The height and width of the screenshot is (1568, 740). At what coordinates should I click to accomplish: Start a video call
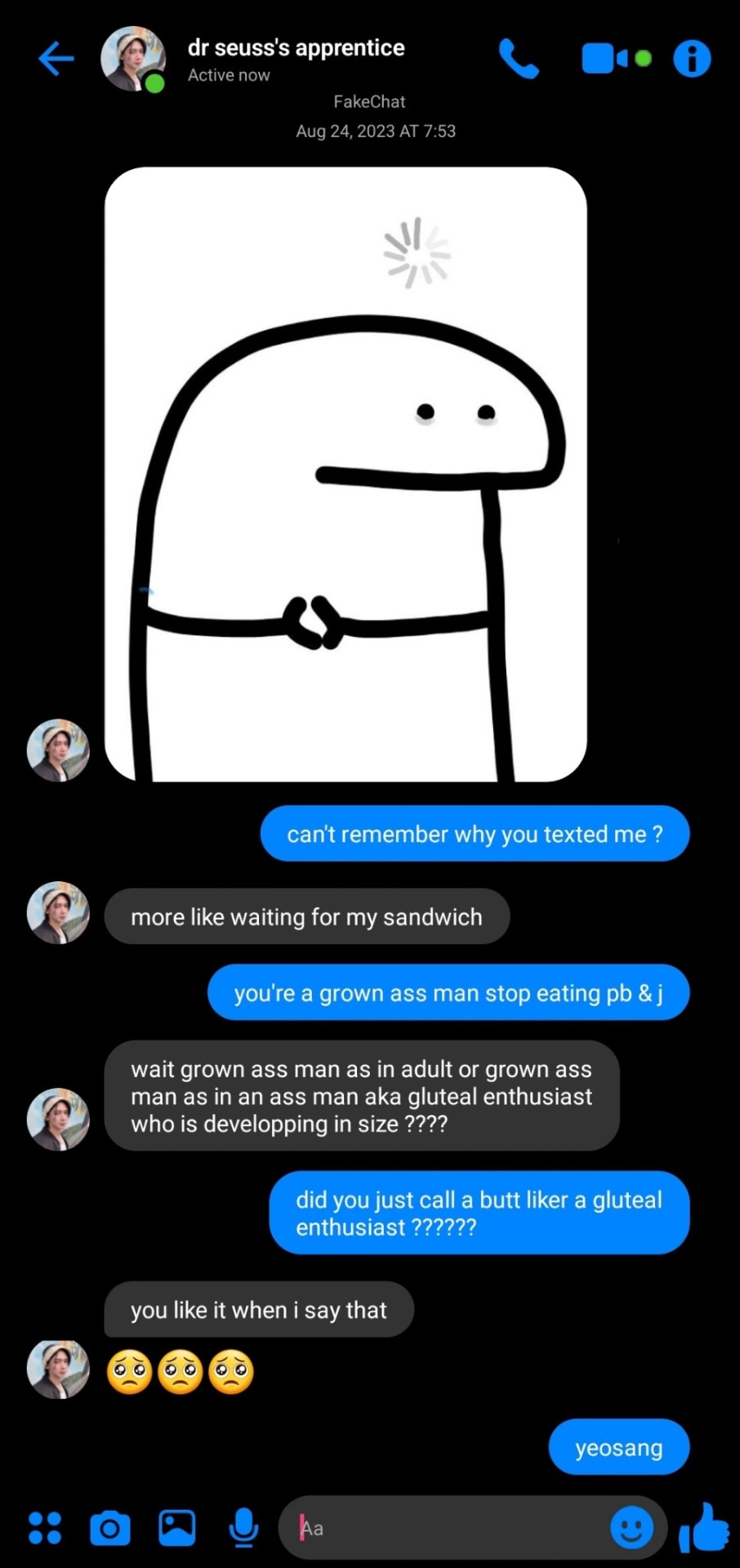(605, 59)
